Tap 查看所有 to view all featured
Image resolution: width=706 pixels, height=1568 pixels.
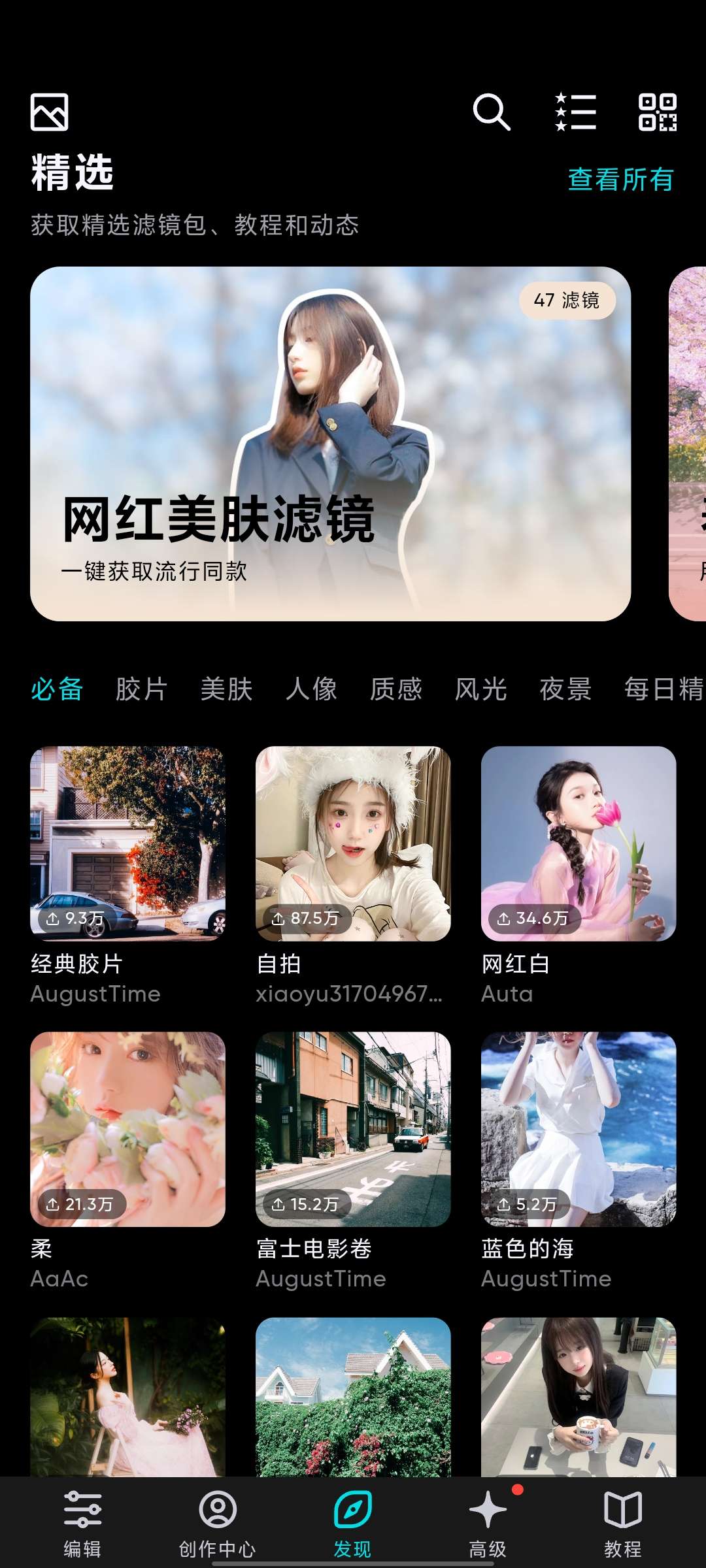(x=620, y=180)
